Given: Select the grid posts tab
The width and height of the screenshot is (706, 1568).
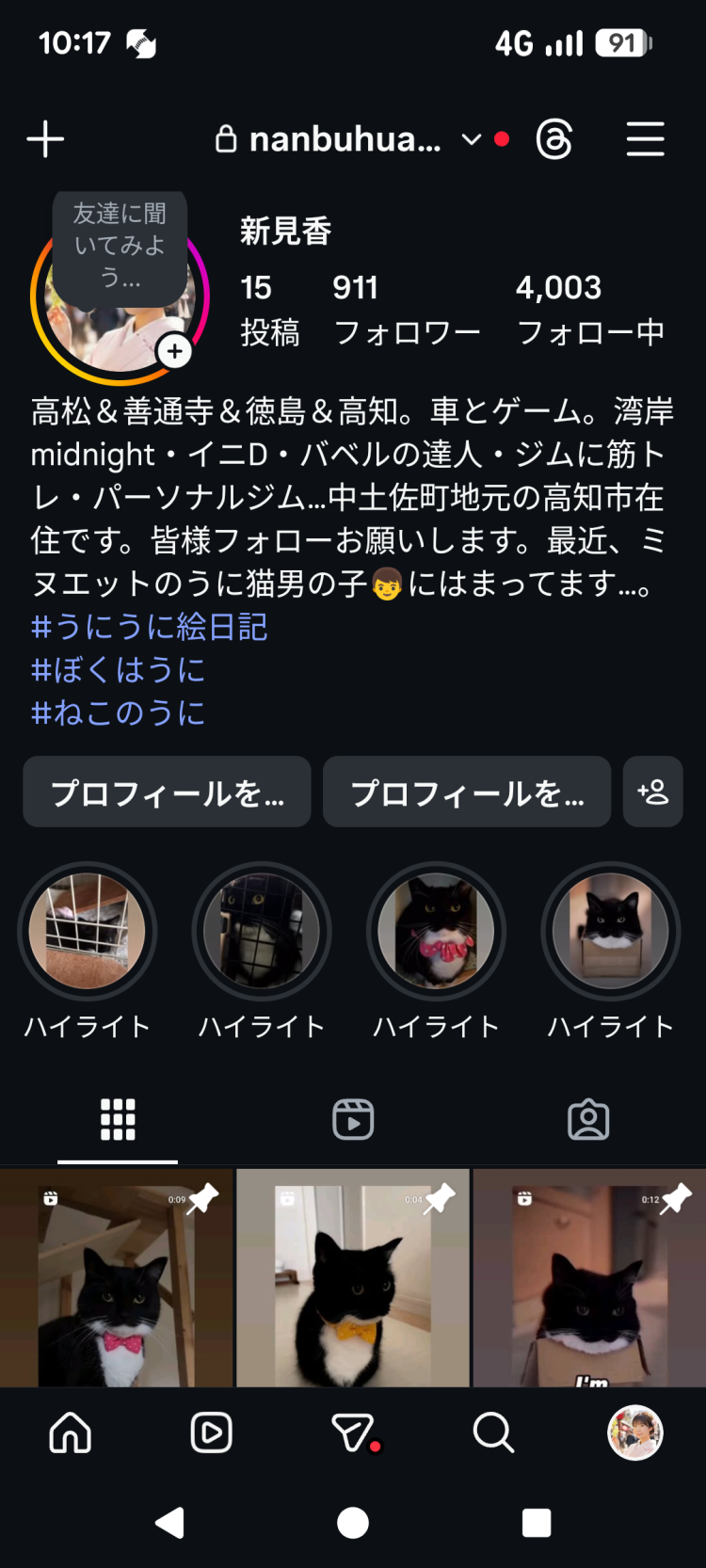Looking at the screenshot, I should point(117,1119).
